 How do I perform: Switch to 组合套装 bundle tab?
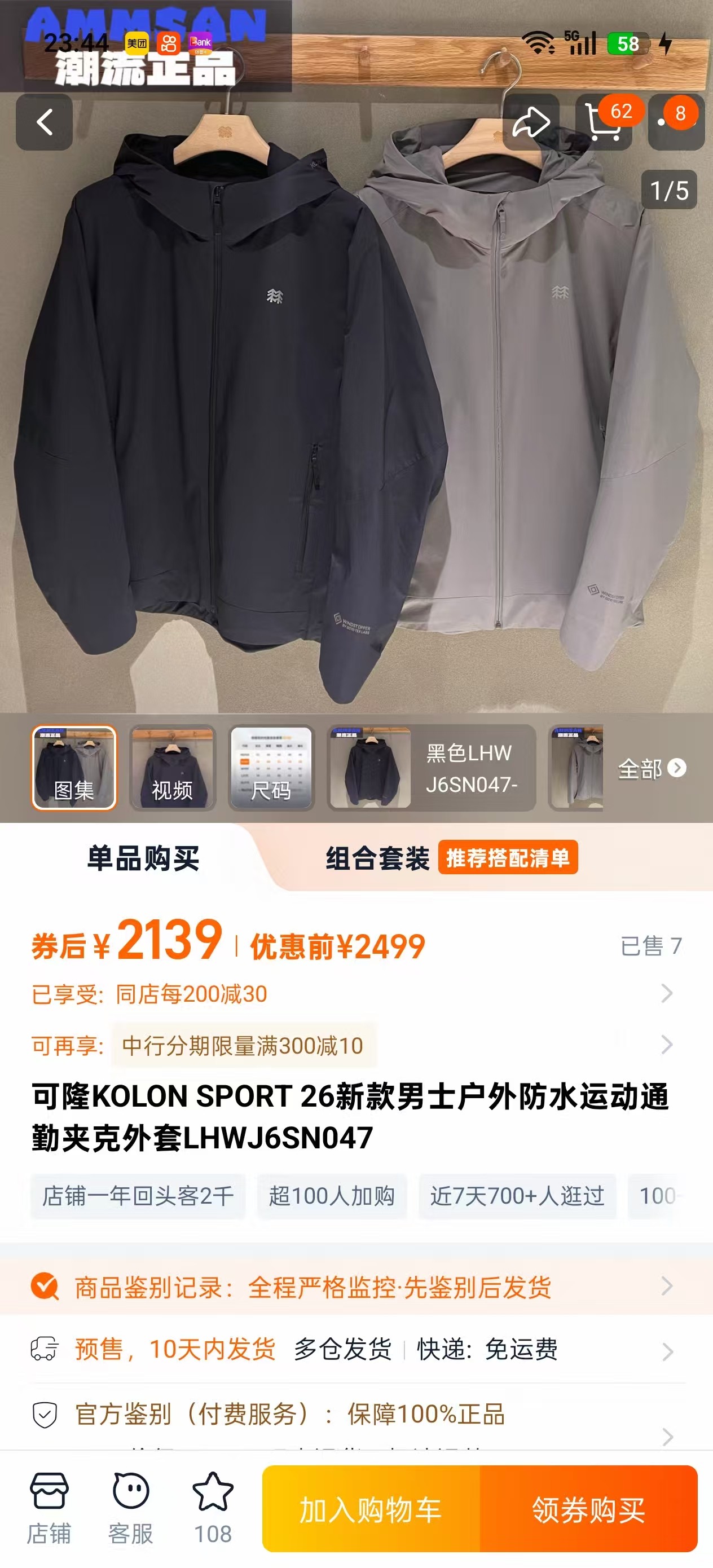tap(377, 858)
